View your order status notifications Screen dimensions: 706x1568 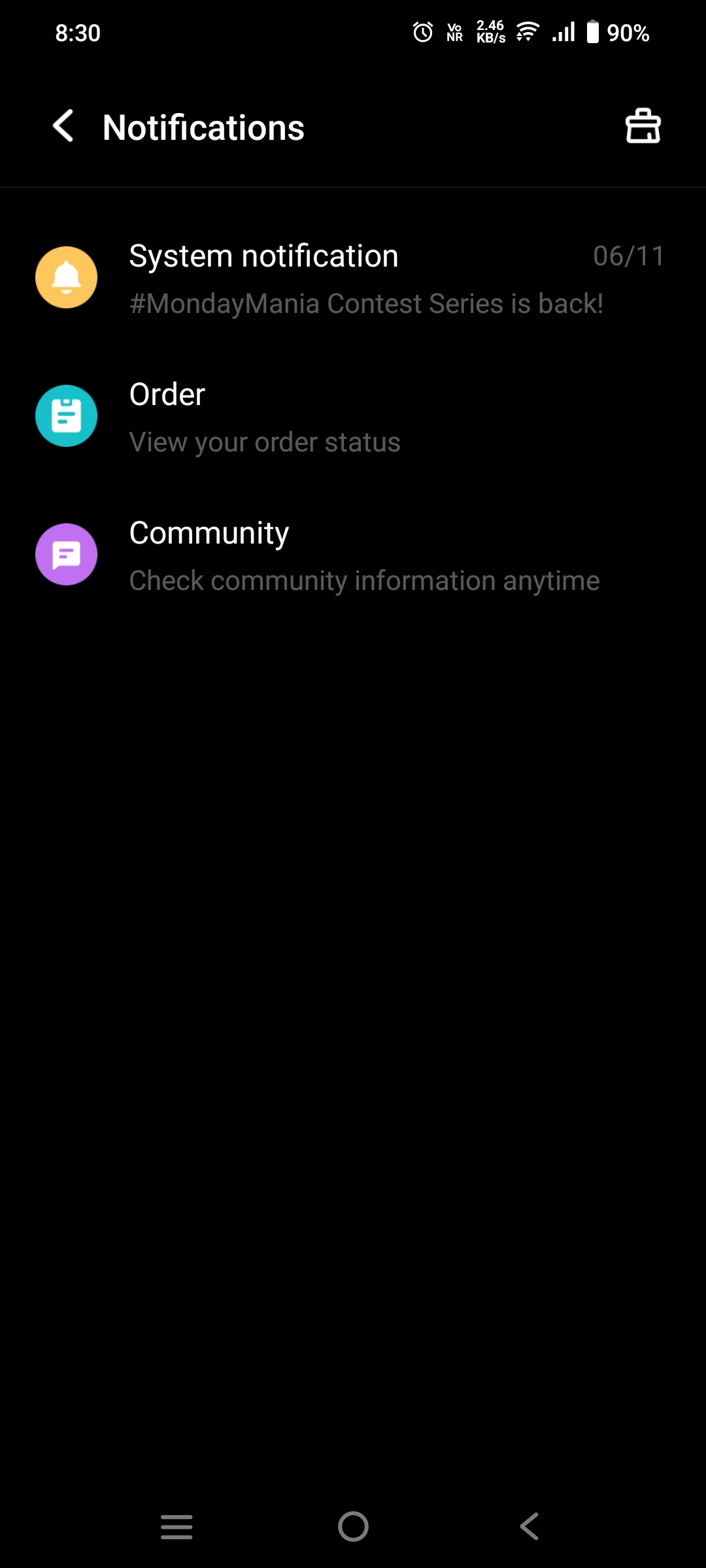point(353,417)
